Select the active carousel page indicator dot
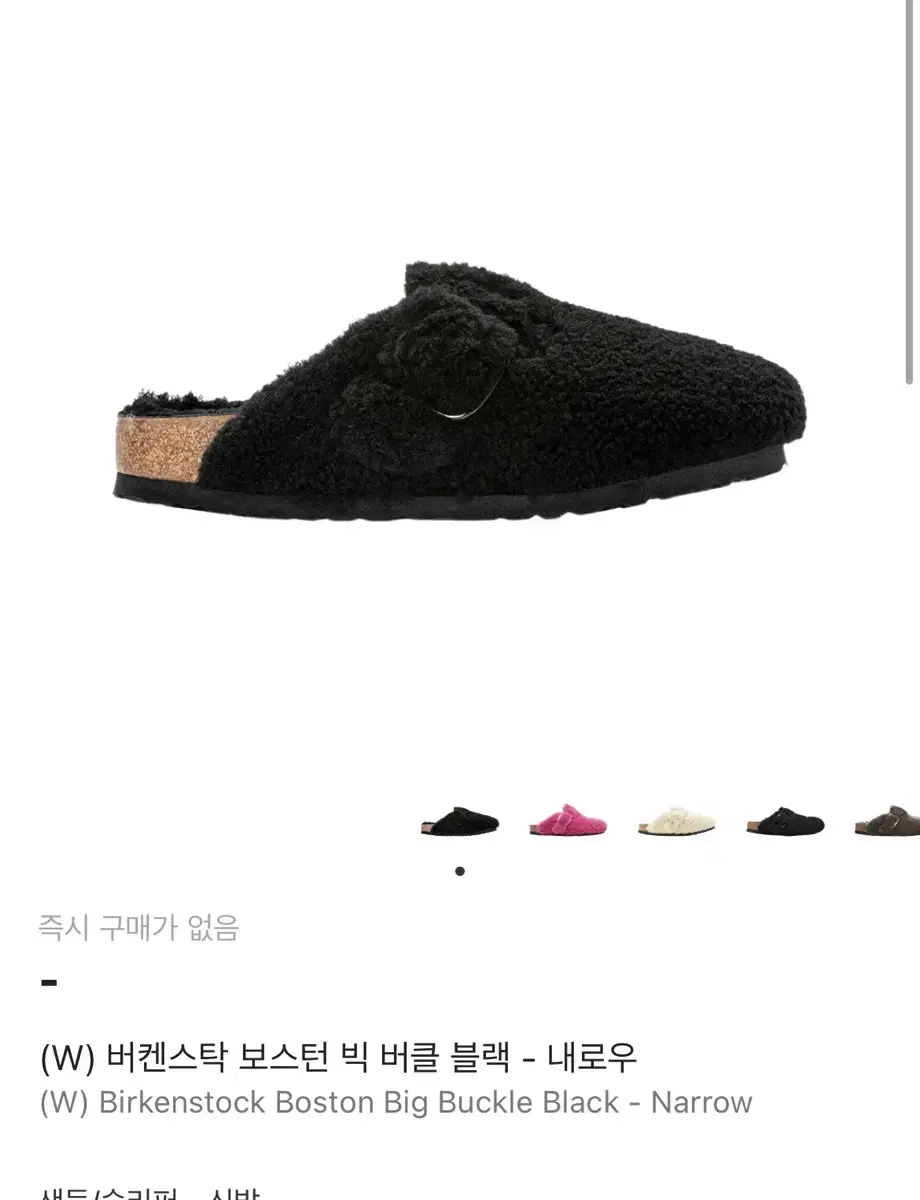The height and width of the screenshot is (1200, 920). click(460, 870)
